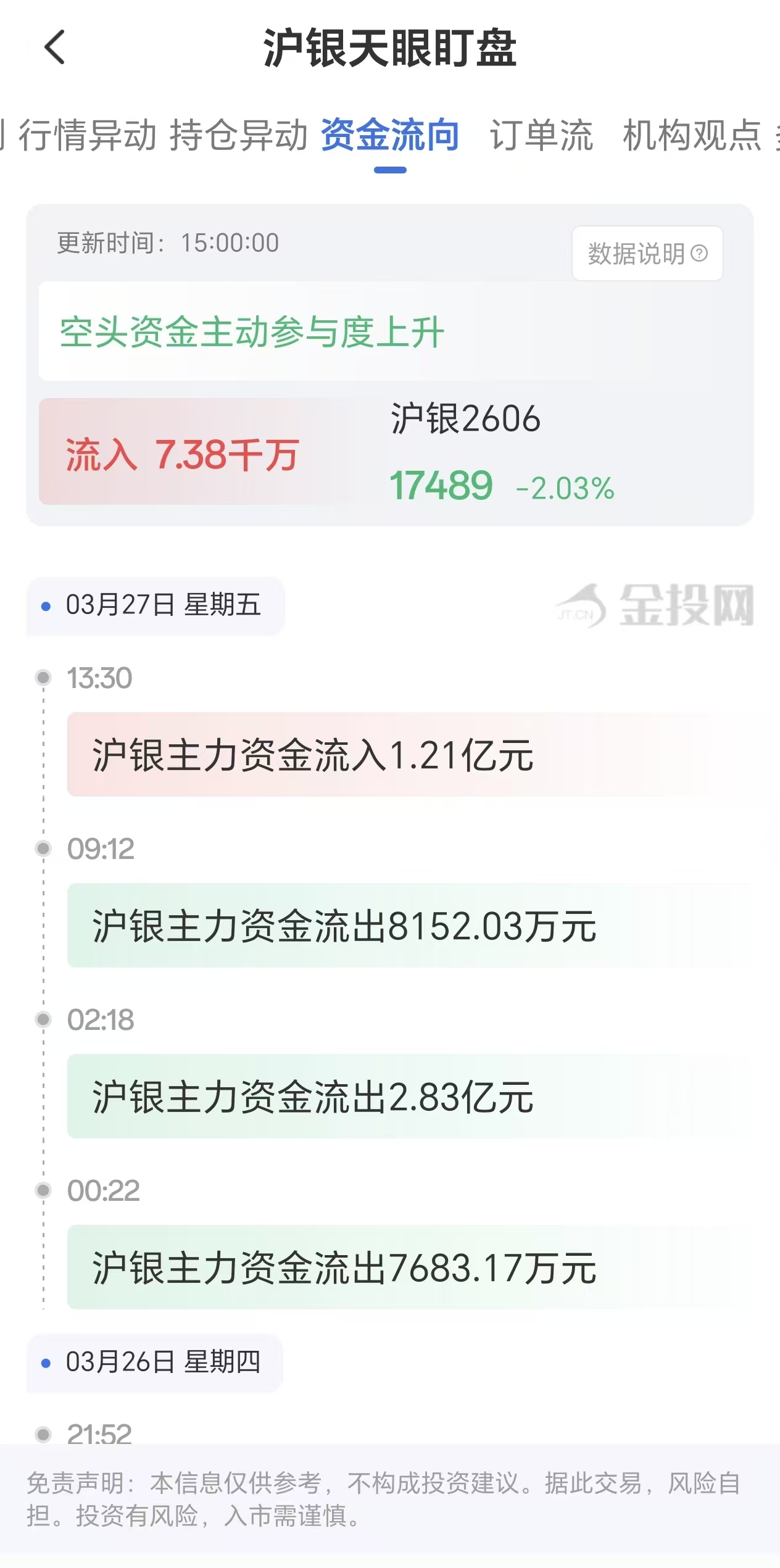
Task: Click the 更新时间 15:00:00 label
Action: click(165, 244)
